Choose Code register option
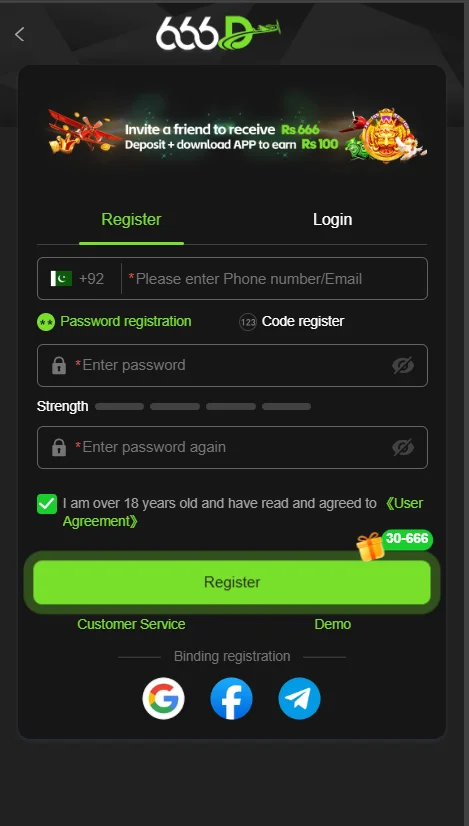 pos(291,321)
